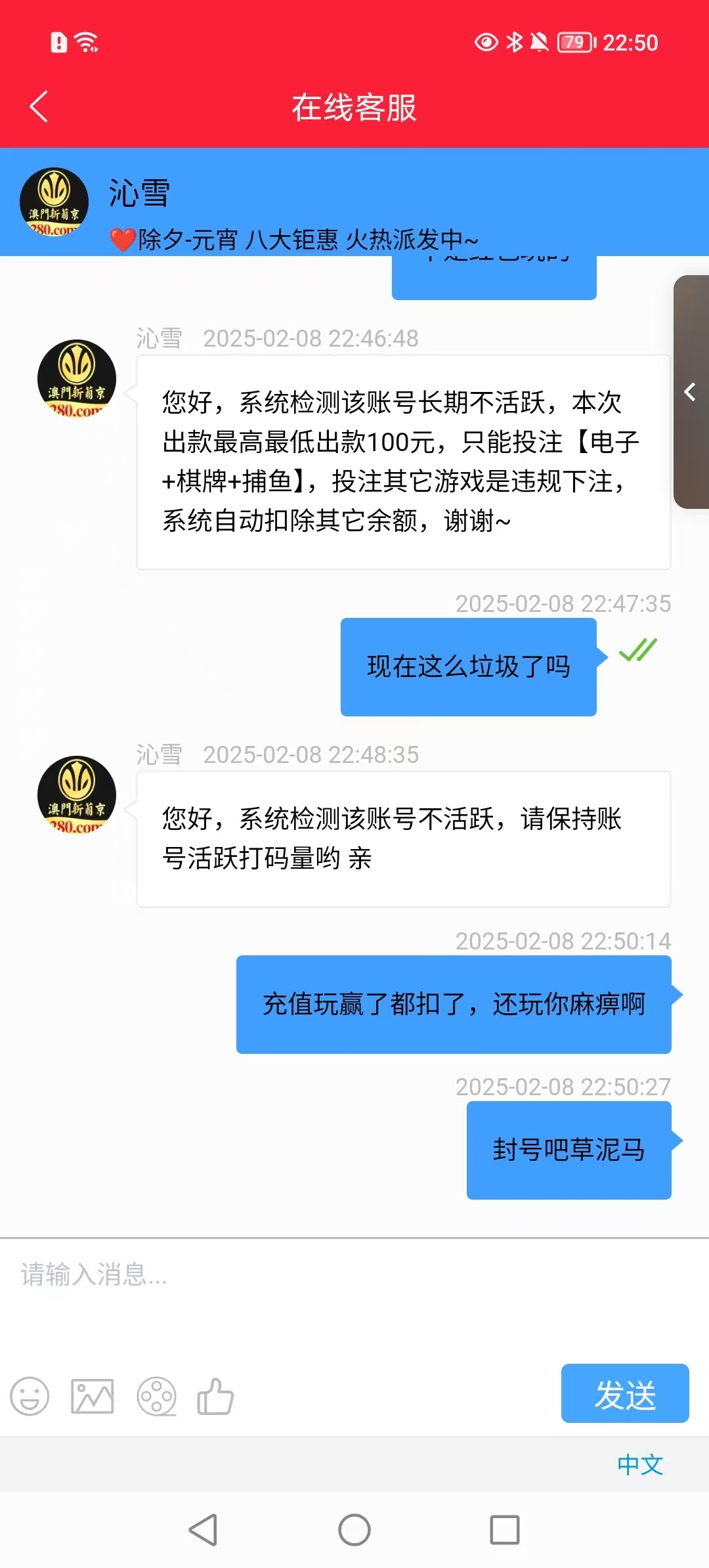This screenshot has height=1568, width=709.
Task: Send the message with 发送
Action: point(624,1393)
